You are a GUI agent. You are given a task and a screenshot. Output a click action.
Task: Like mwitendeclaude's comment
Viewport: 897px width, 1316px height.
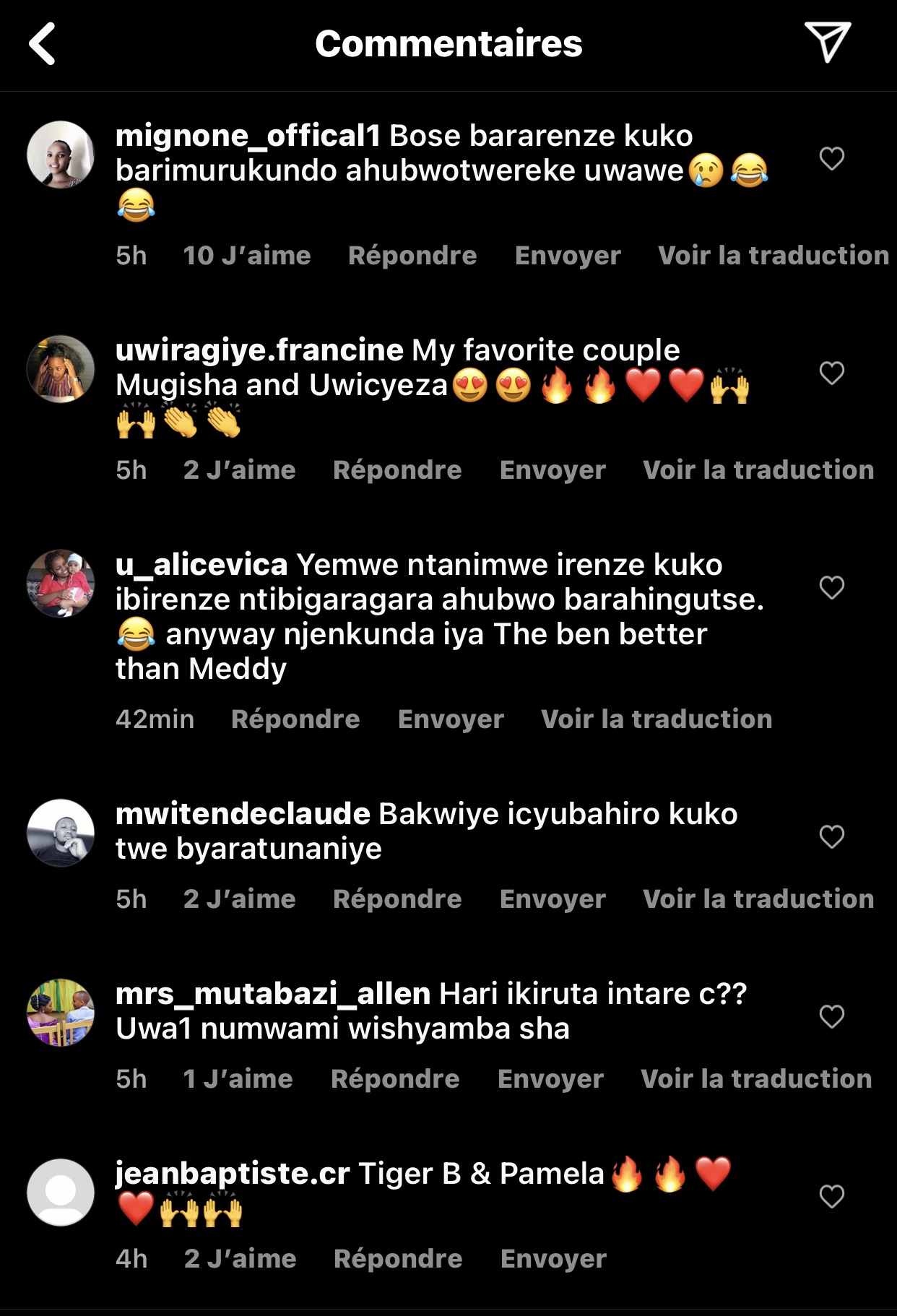pyautogui.click(x=831, y=836)
